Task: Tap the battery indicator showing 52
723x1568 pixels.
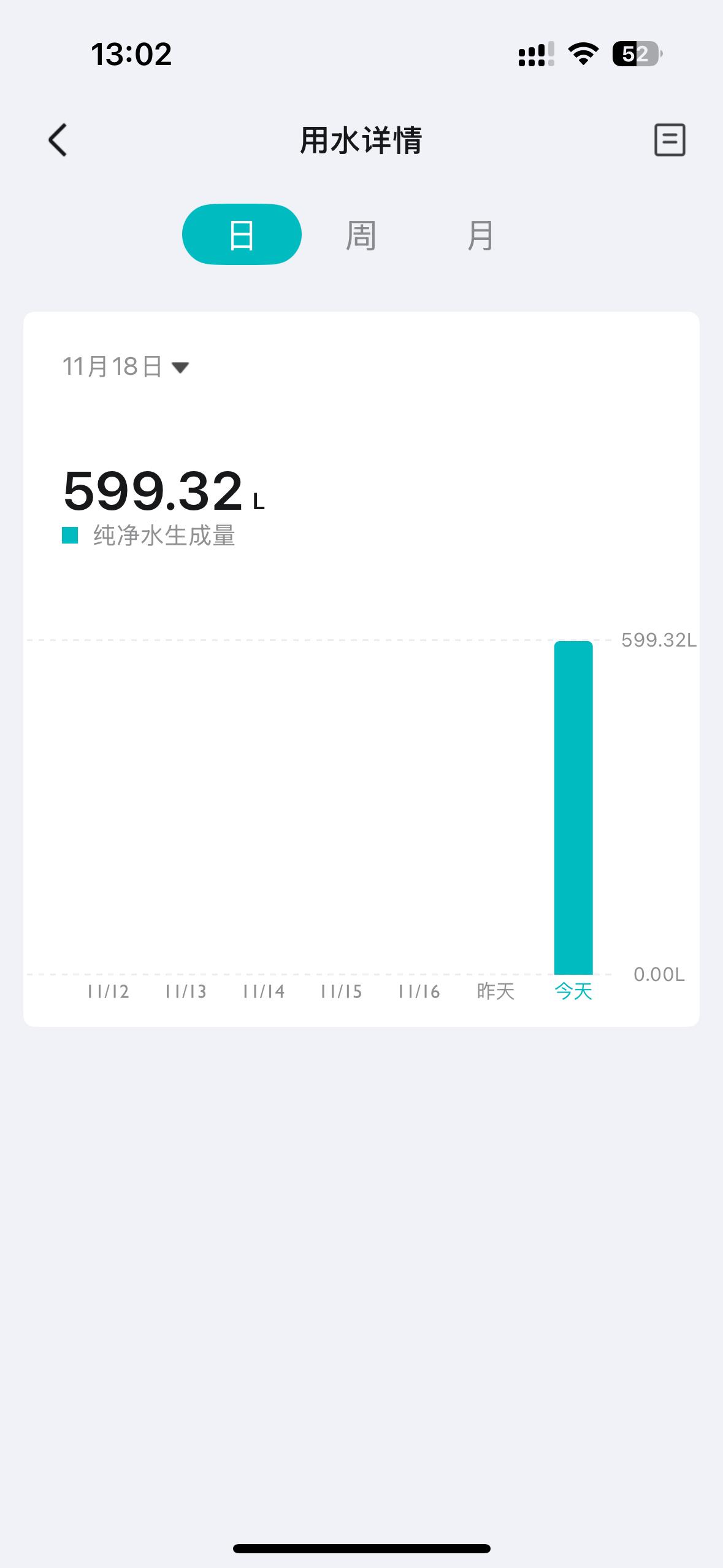Action: tap(633, 55)
